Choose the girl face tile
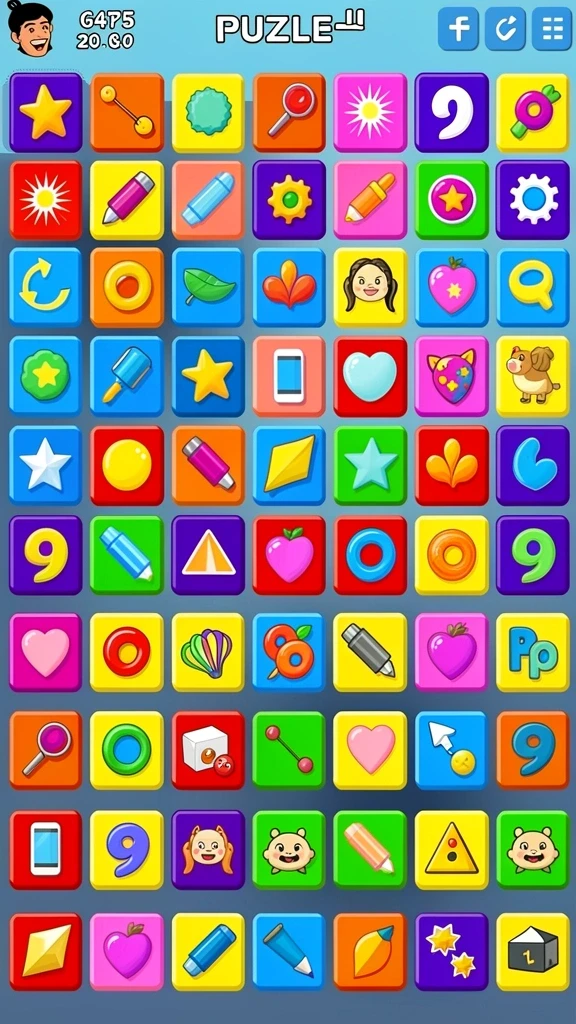The height and width of the screenshot is (1024, 576). click(x=370, y=287)
